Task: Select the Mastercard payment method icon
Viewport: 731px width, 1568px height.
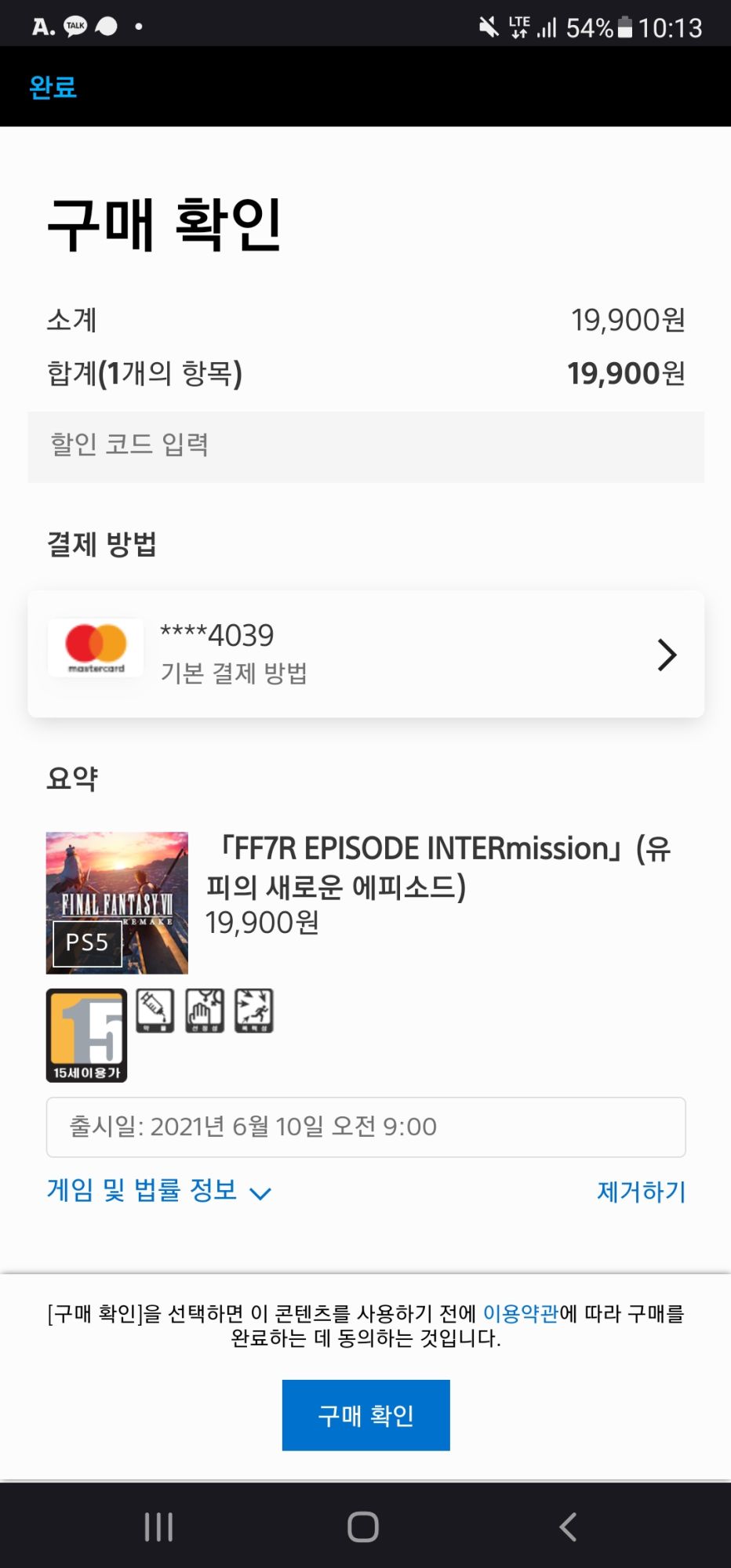Action: (96, 648)
